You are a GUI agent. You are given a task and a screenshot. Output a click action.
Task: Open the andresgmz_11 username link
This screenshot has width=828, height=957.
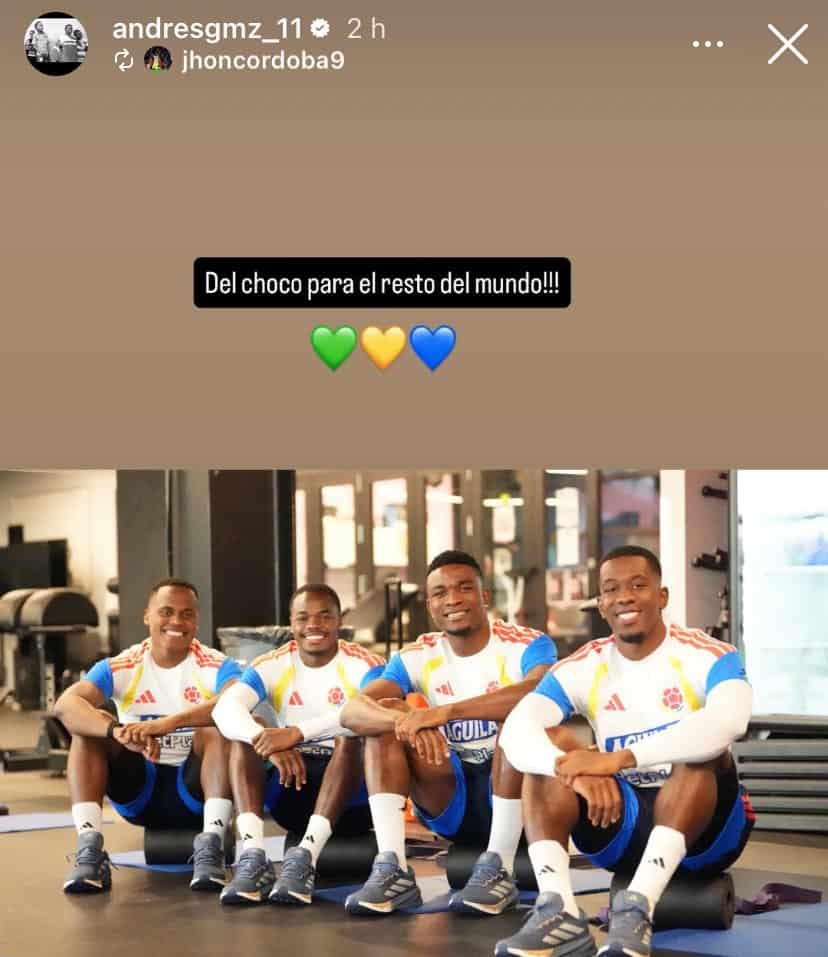tap(207, 29)
